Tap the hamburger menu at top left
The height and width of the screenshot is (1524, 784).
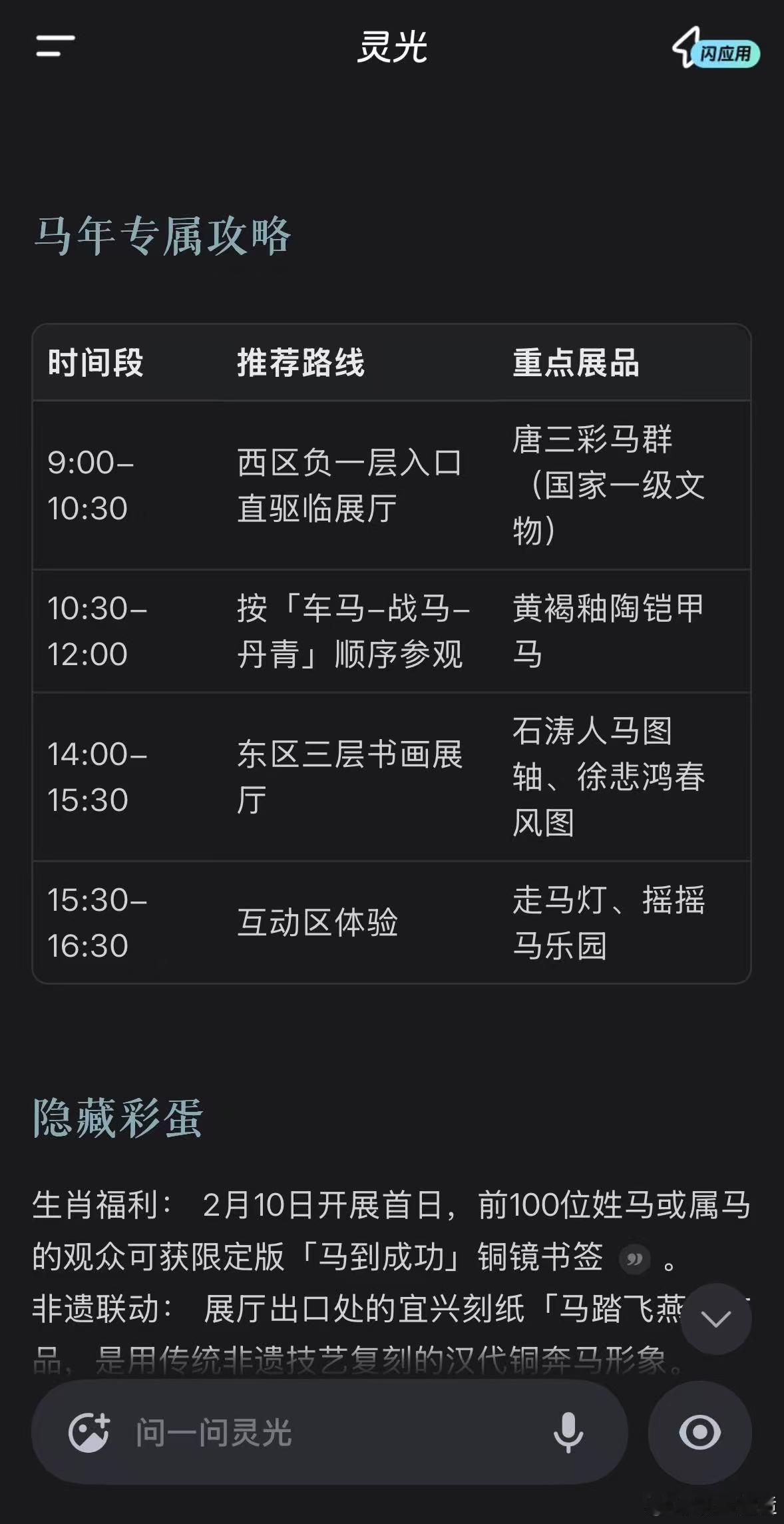point(53,47)
